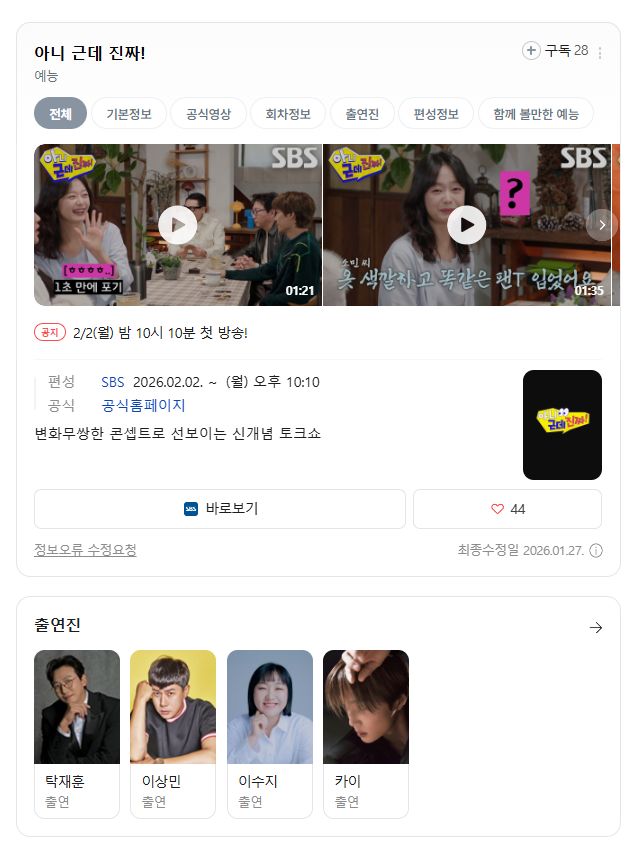Play the 01:21 video clip

click(x=178, y=225)
